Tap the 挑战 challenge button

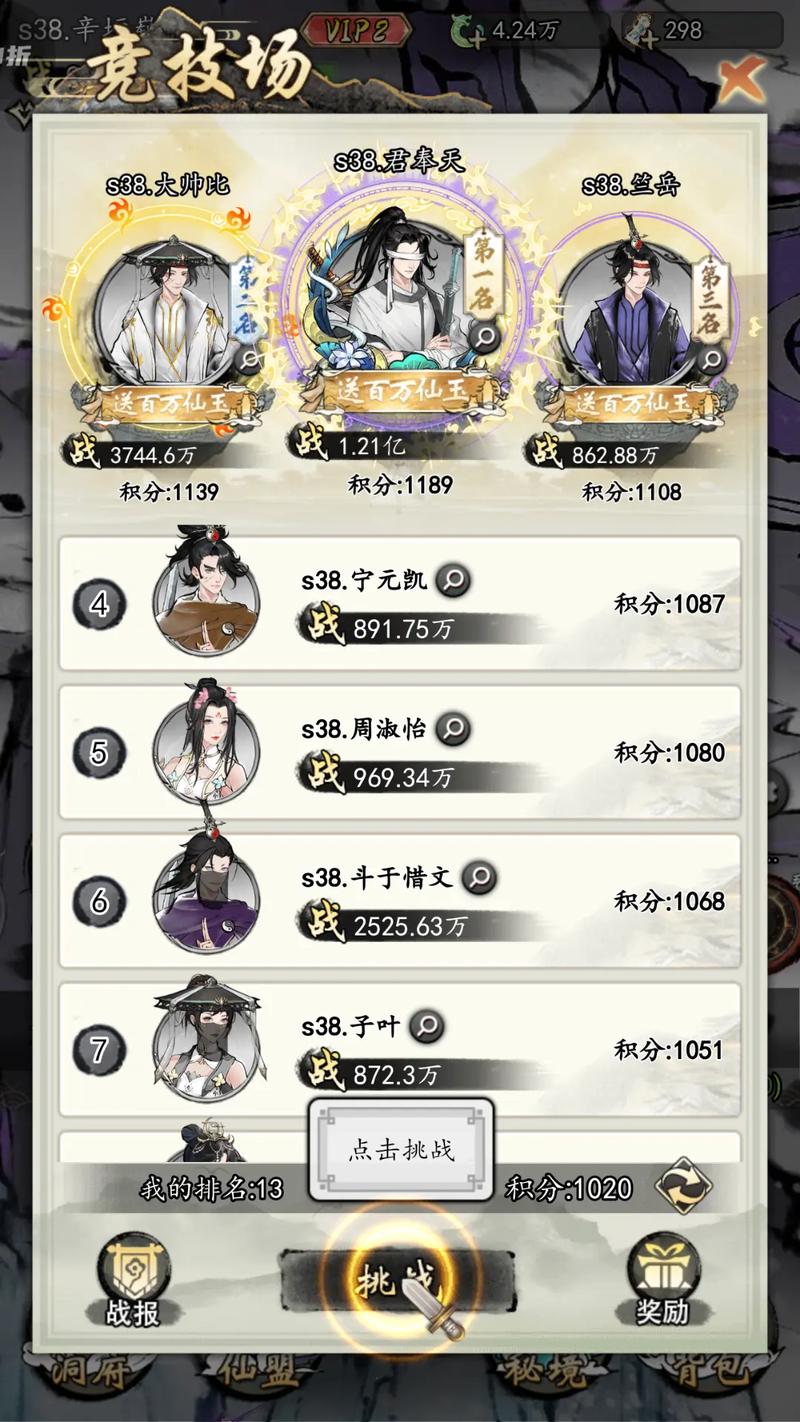[398, 1281]
